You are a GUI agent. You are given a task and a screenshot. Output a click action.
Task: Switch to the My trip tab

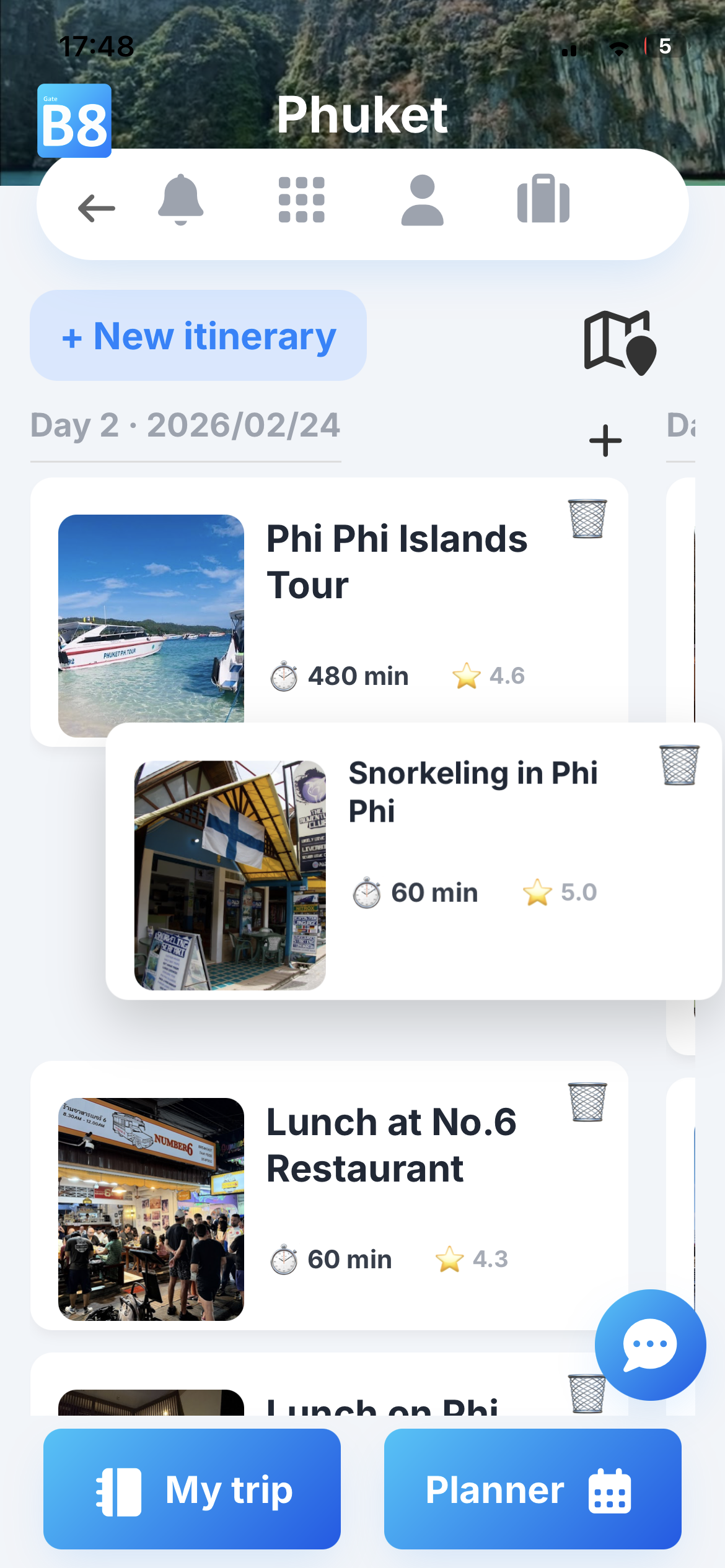[x=192, y=1489]
